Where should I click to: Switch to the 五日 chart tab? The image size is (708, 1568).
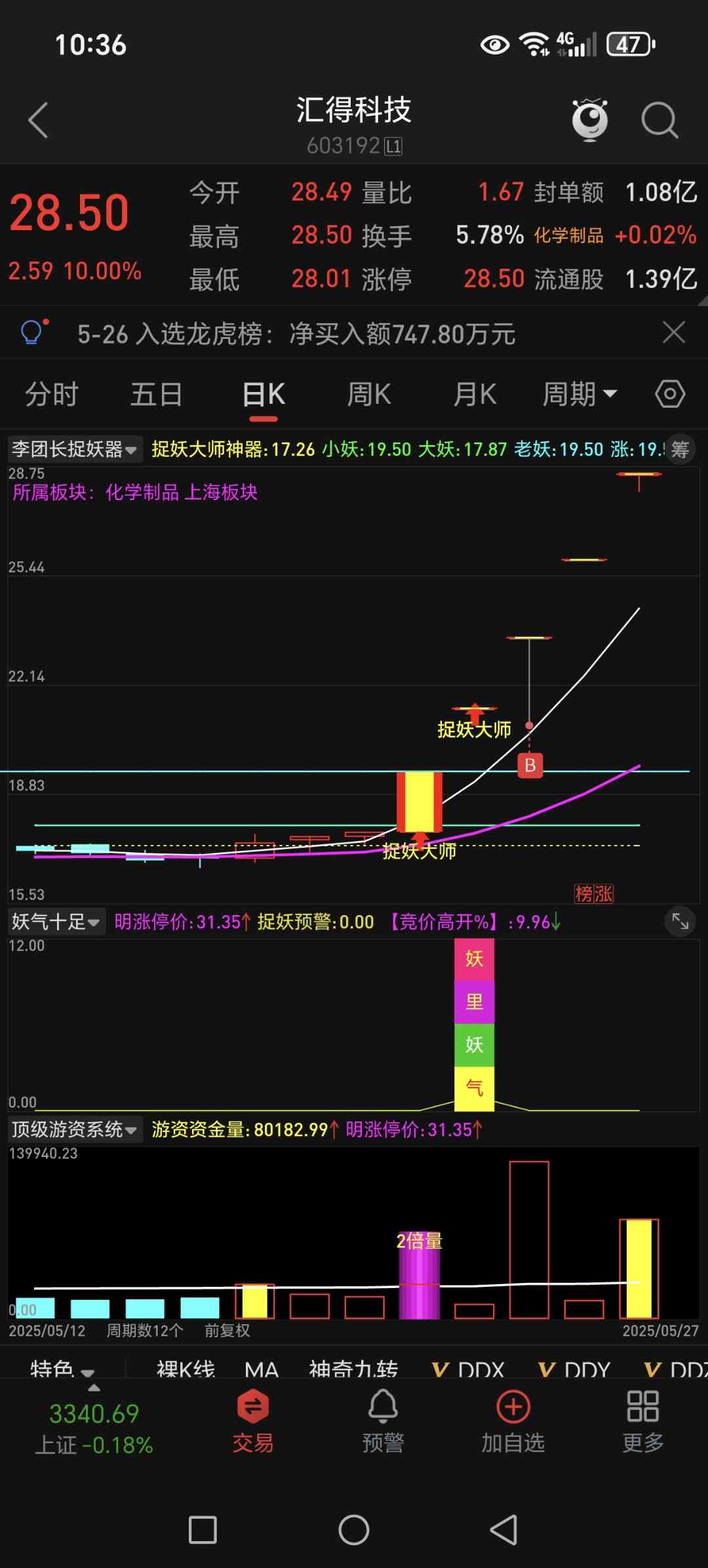pyautogui.click(x=156, y=395)
